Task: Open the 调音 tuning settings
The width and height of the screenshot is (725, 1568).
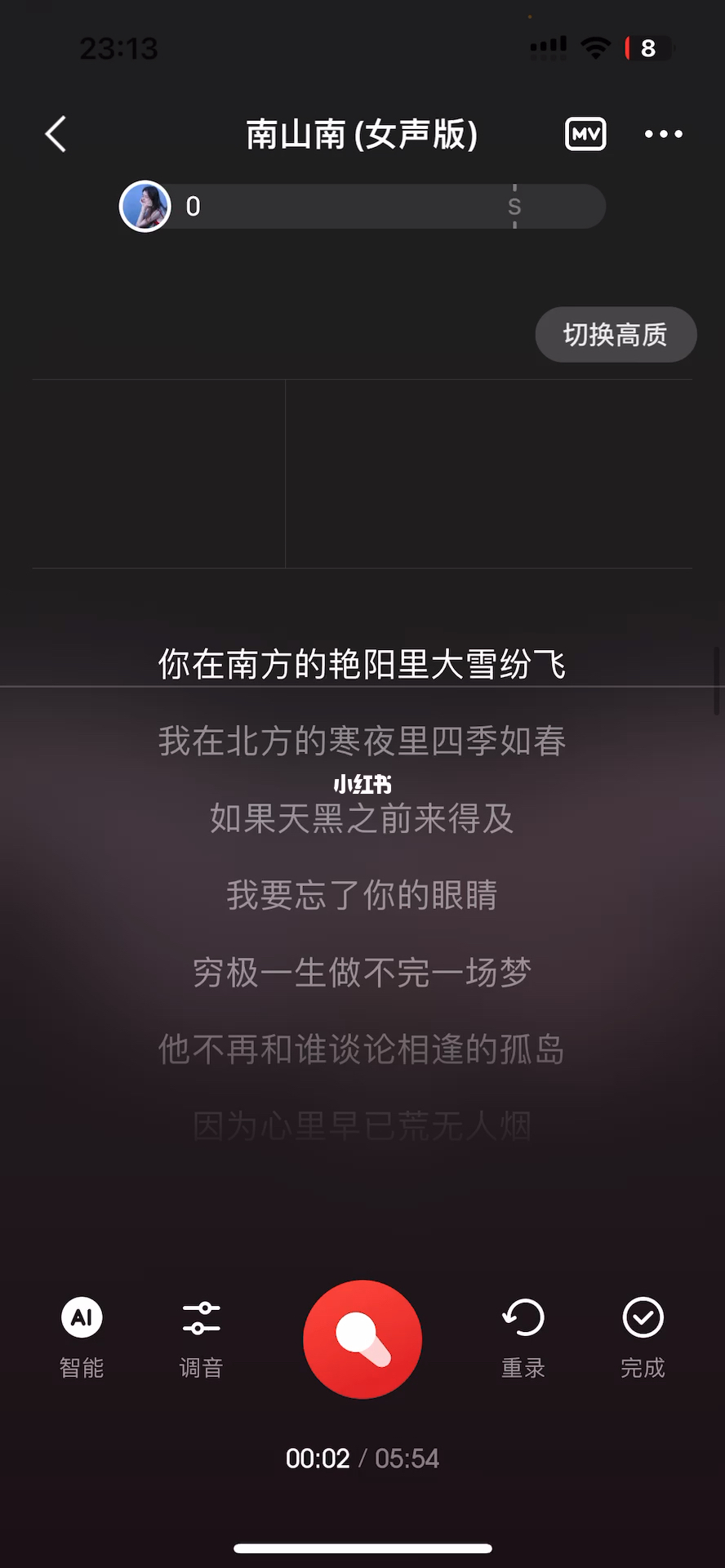Action: 201,1339
